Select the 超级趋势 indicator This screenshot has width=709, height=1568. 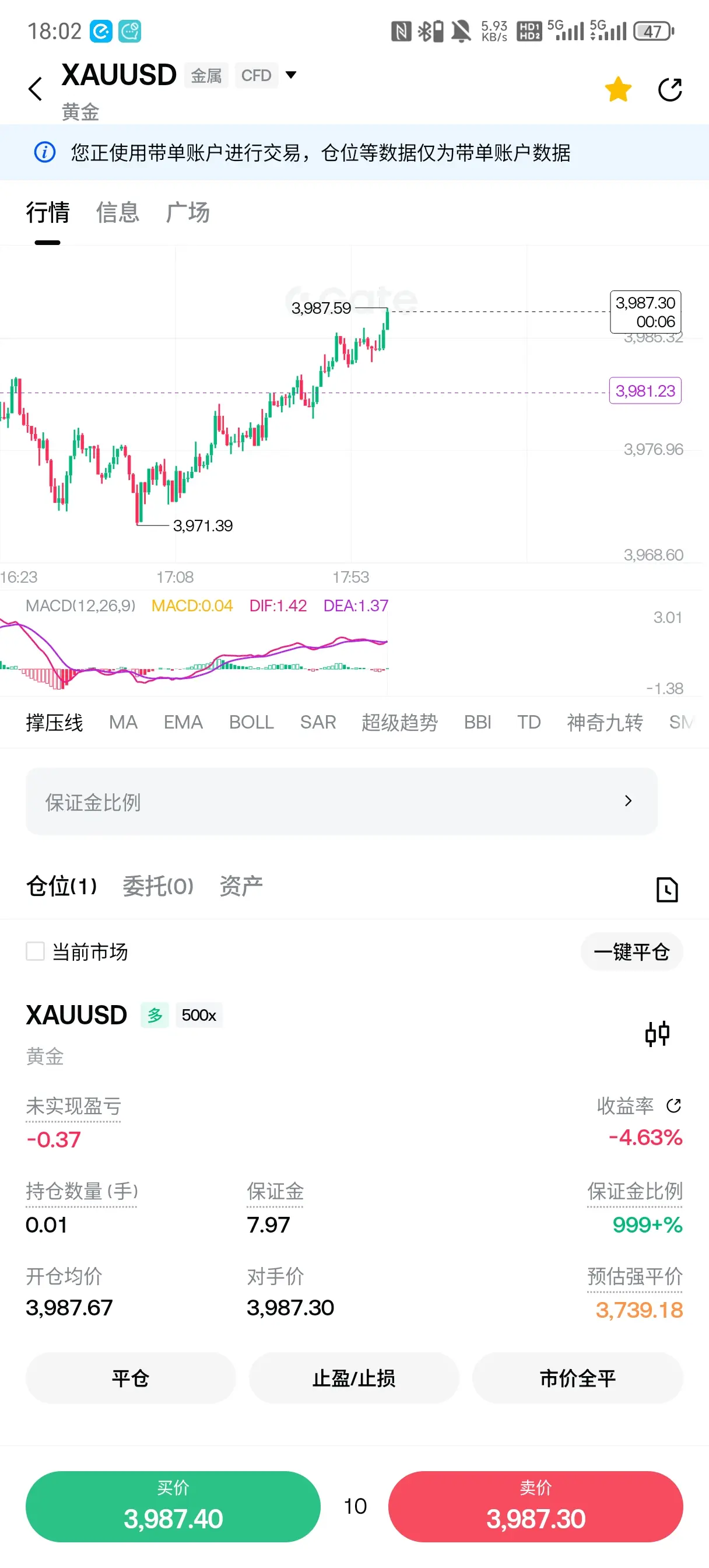pos(399,722)
